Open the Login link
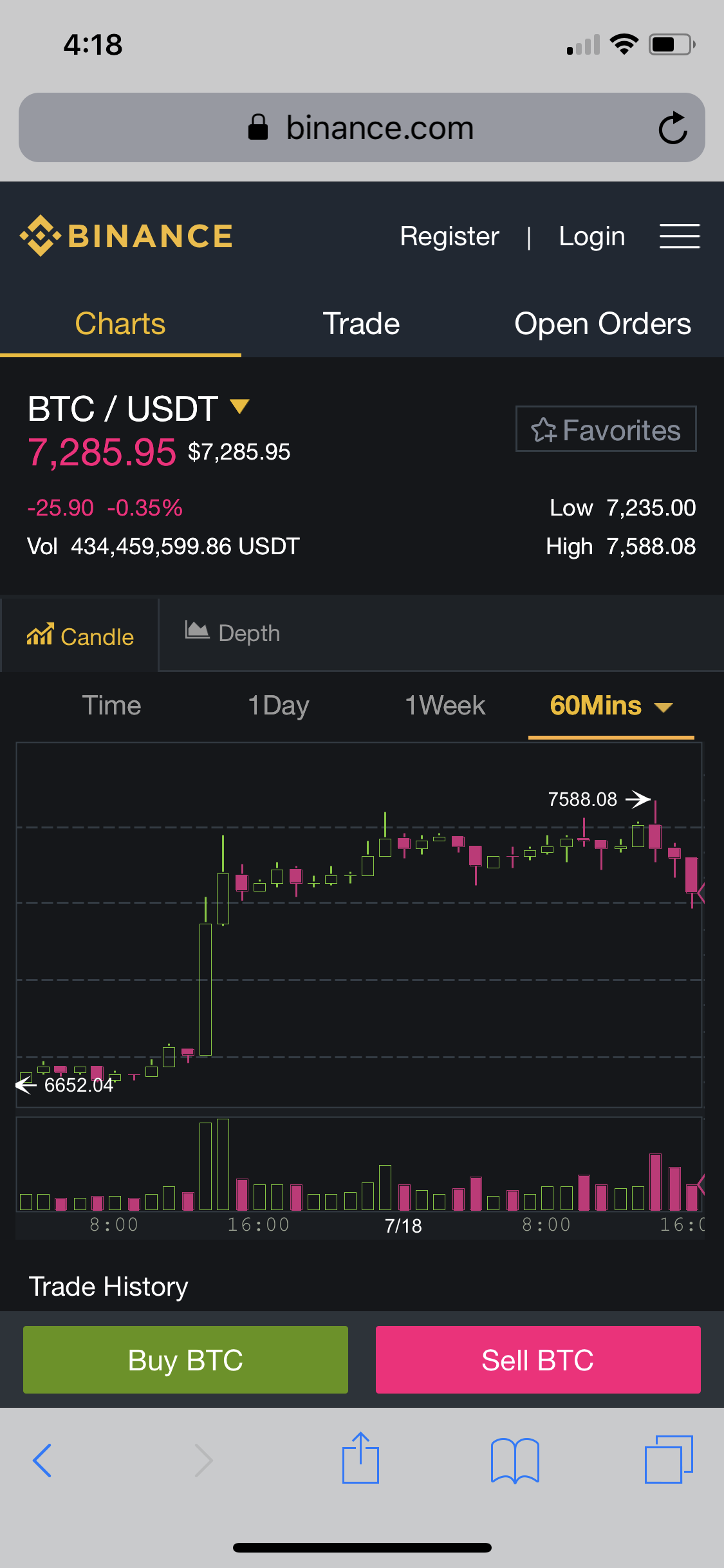Image resolution: width=724 pixels, height=1568 pixels. 591,236
